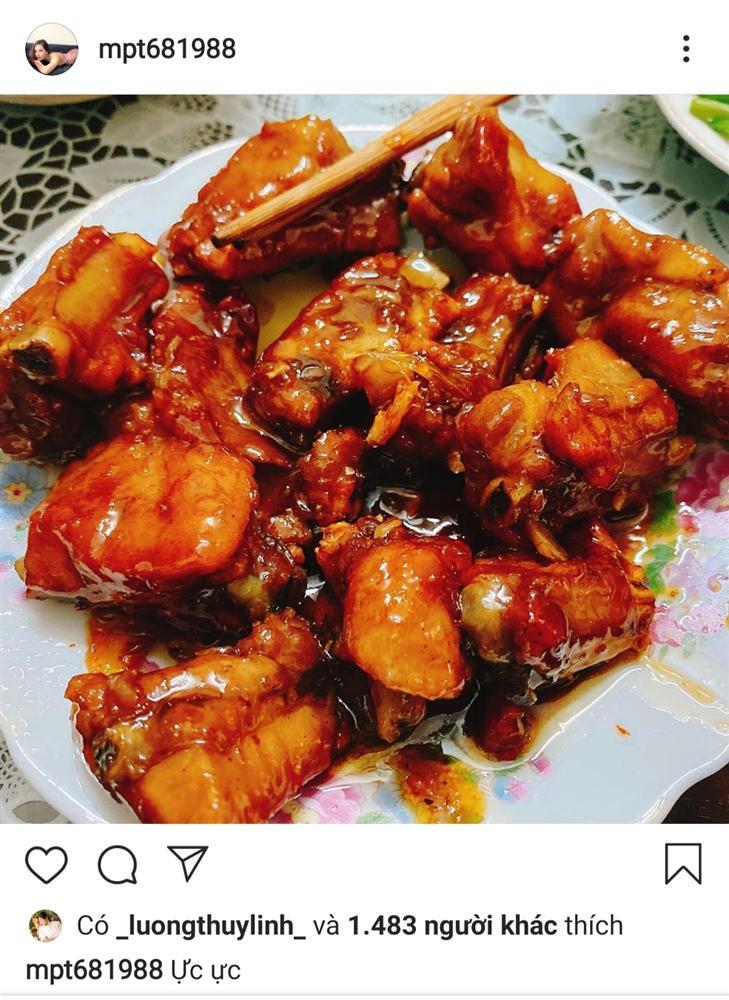View the list of 1.483 người khác
Viewport: 729px width, 1000px height.
point(452,926)
